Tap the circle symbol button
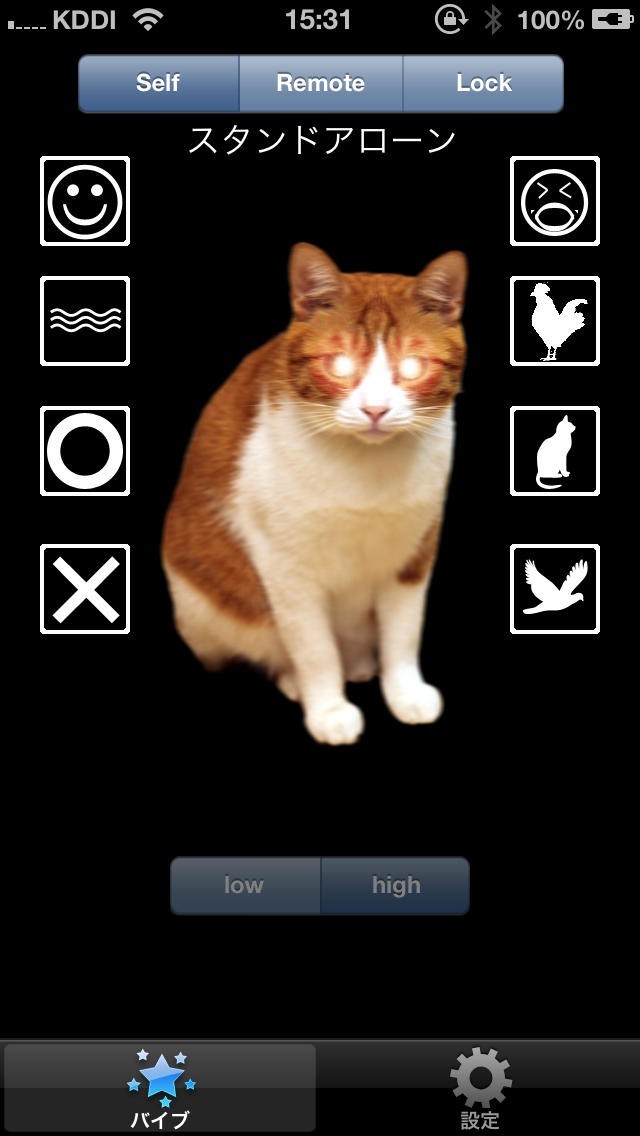Image resolution: width=640 pixels, height=1136 pixels. pyautogui.click(x=85, y=451)
